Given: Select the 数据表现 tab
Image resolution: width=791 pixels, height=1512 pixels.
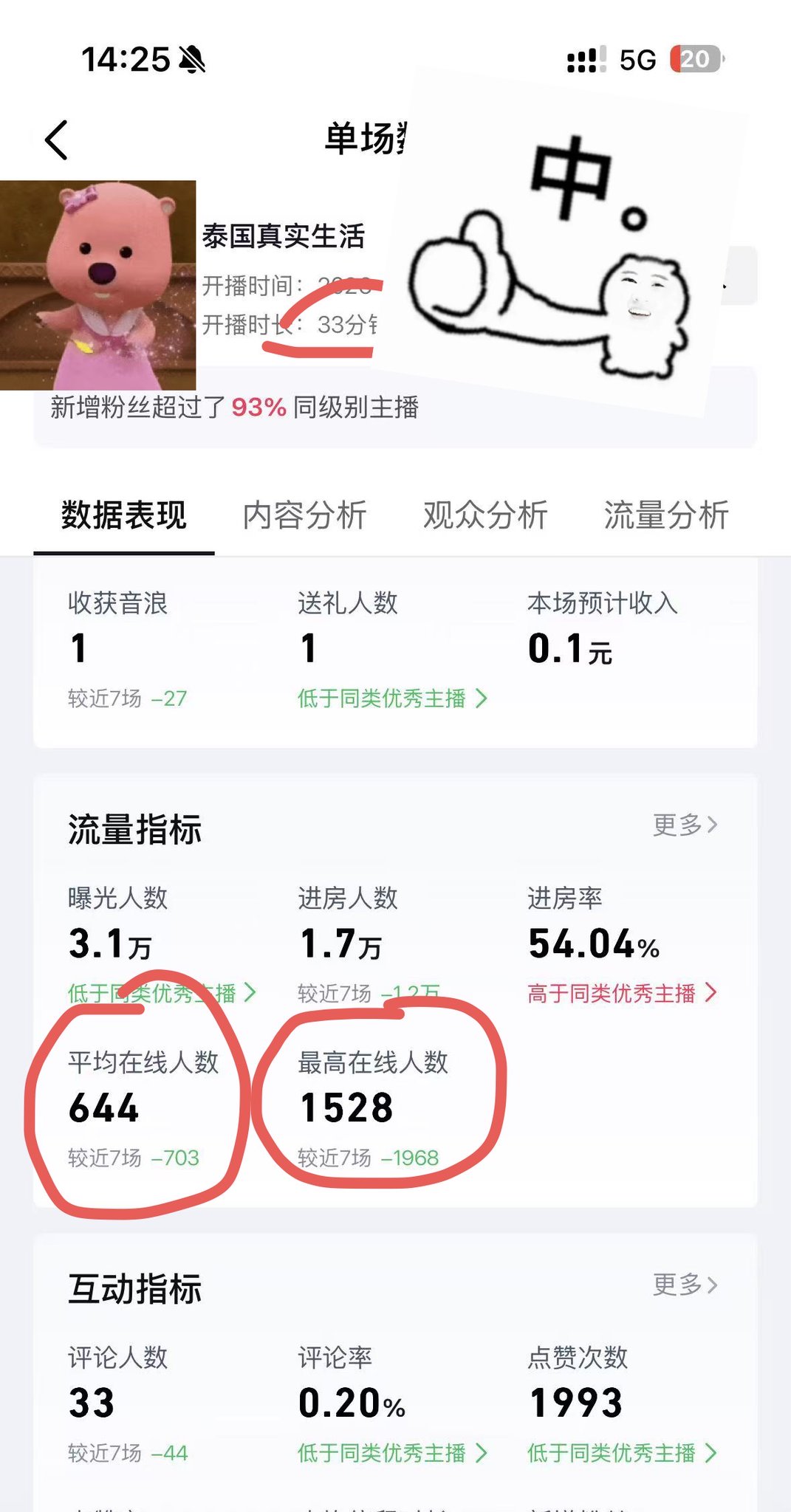Looking at the screenshot, I should click(124, 515).
